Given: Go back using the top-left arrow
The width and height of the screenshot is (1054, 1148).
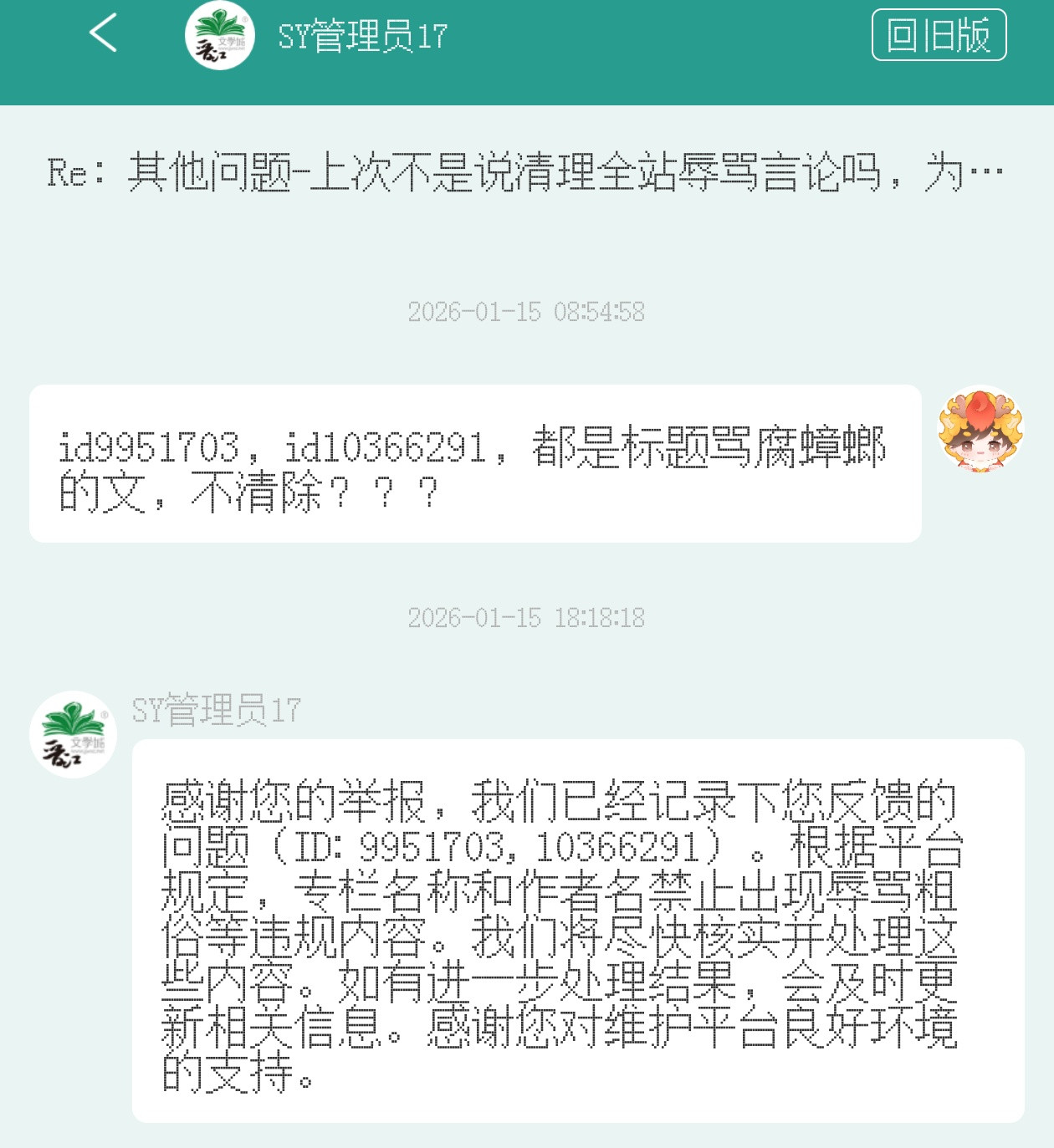Looking at the screenshot, I should tap(103, 34).
